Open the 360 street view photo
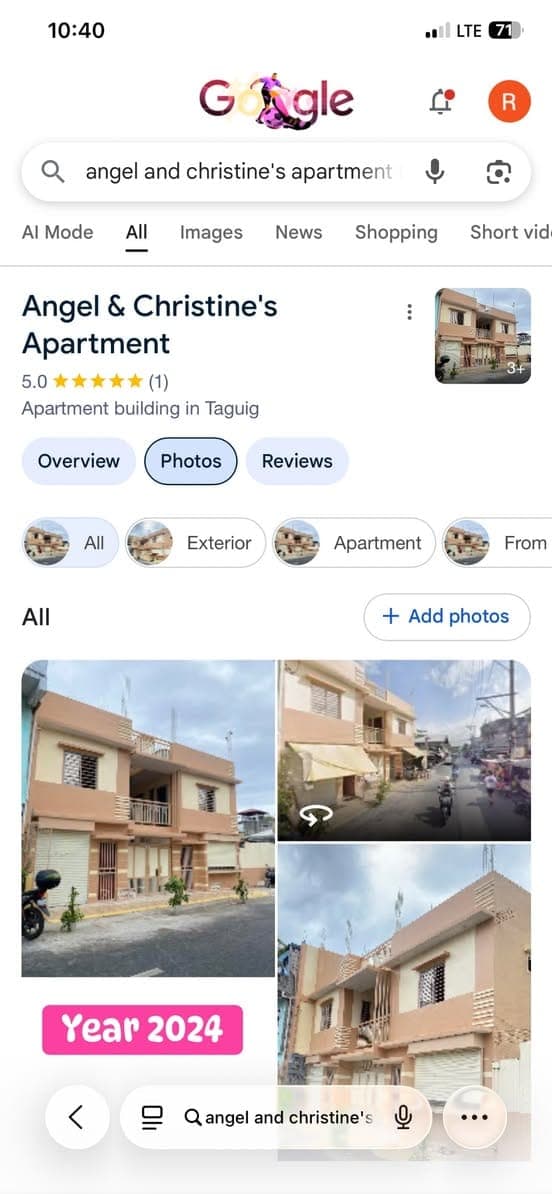The image size is (552, 1194). (404, 750)
